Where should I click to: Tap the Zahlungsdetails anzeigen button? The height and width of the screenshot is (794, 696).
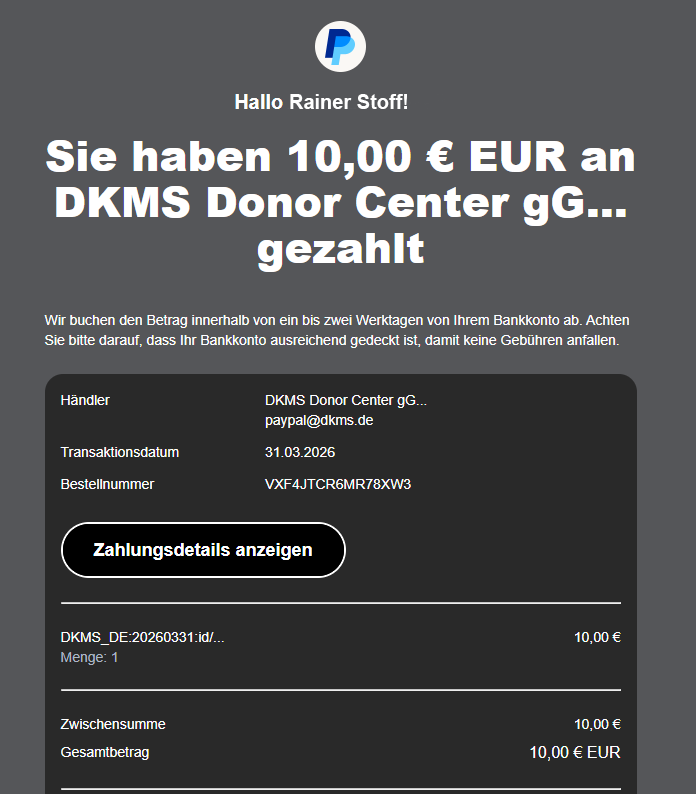point(203,550)
